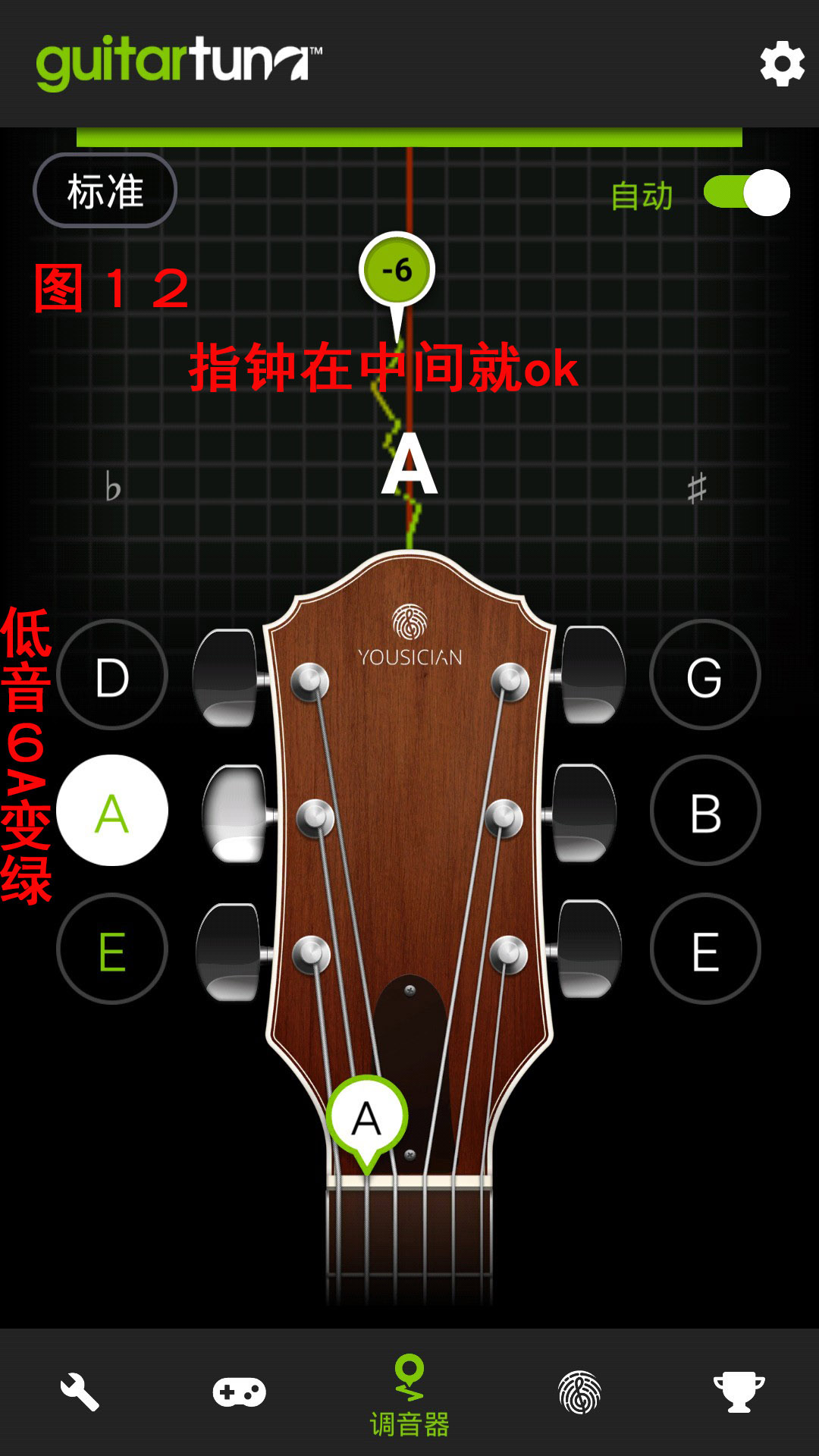Select the low E string button
Screen dimensions: 819x1456
coord(112,949)
